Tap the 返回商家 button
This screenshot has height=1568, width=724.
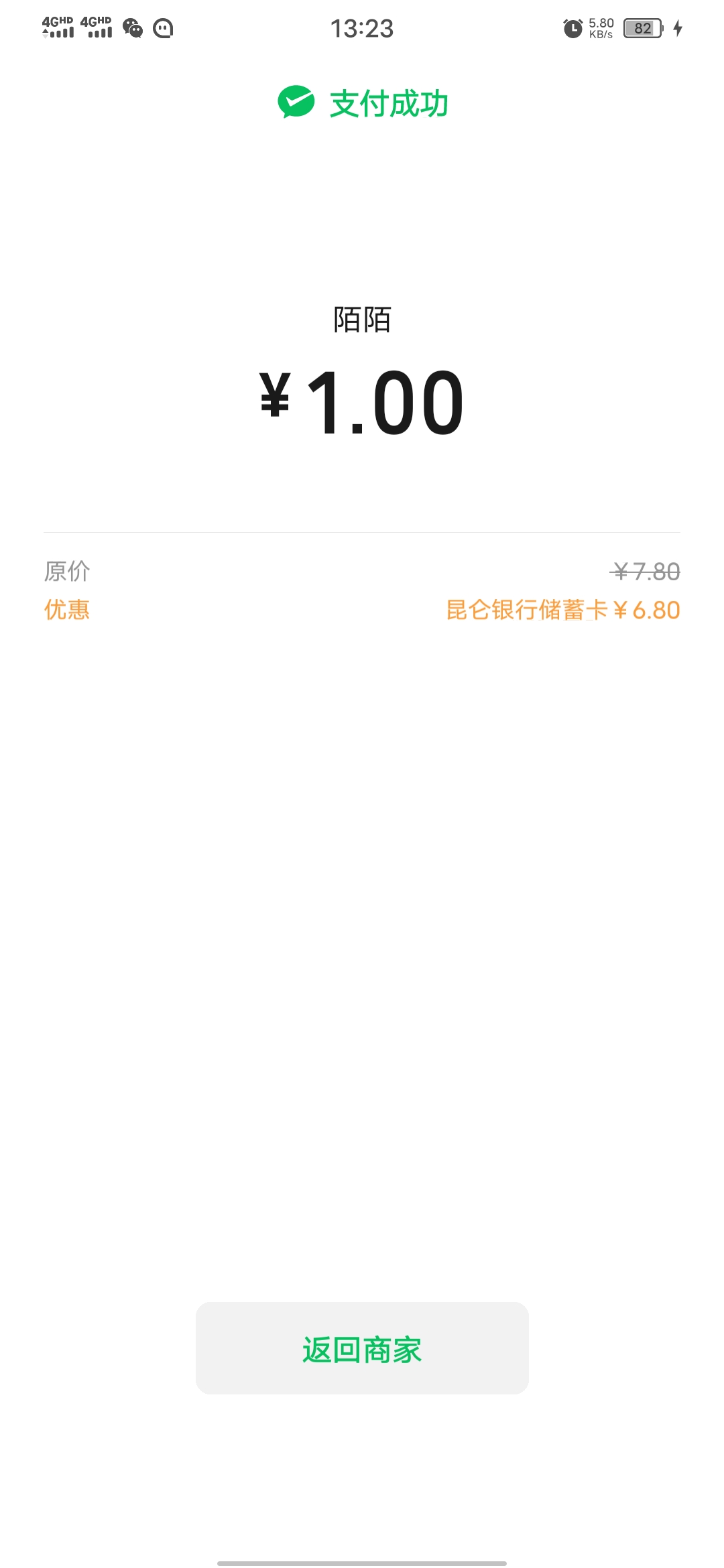362,1349
